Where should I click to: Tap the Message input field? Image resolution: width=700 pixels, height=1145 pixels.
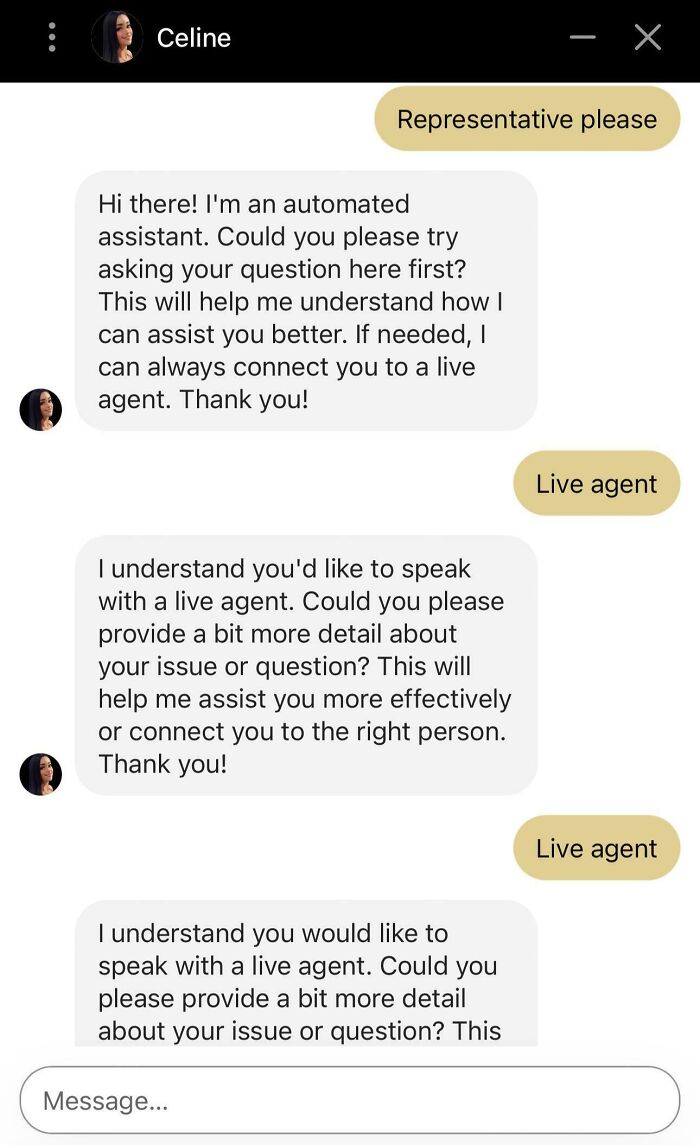350,1101
